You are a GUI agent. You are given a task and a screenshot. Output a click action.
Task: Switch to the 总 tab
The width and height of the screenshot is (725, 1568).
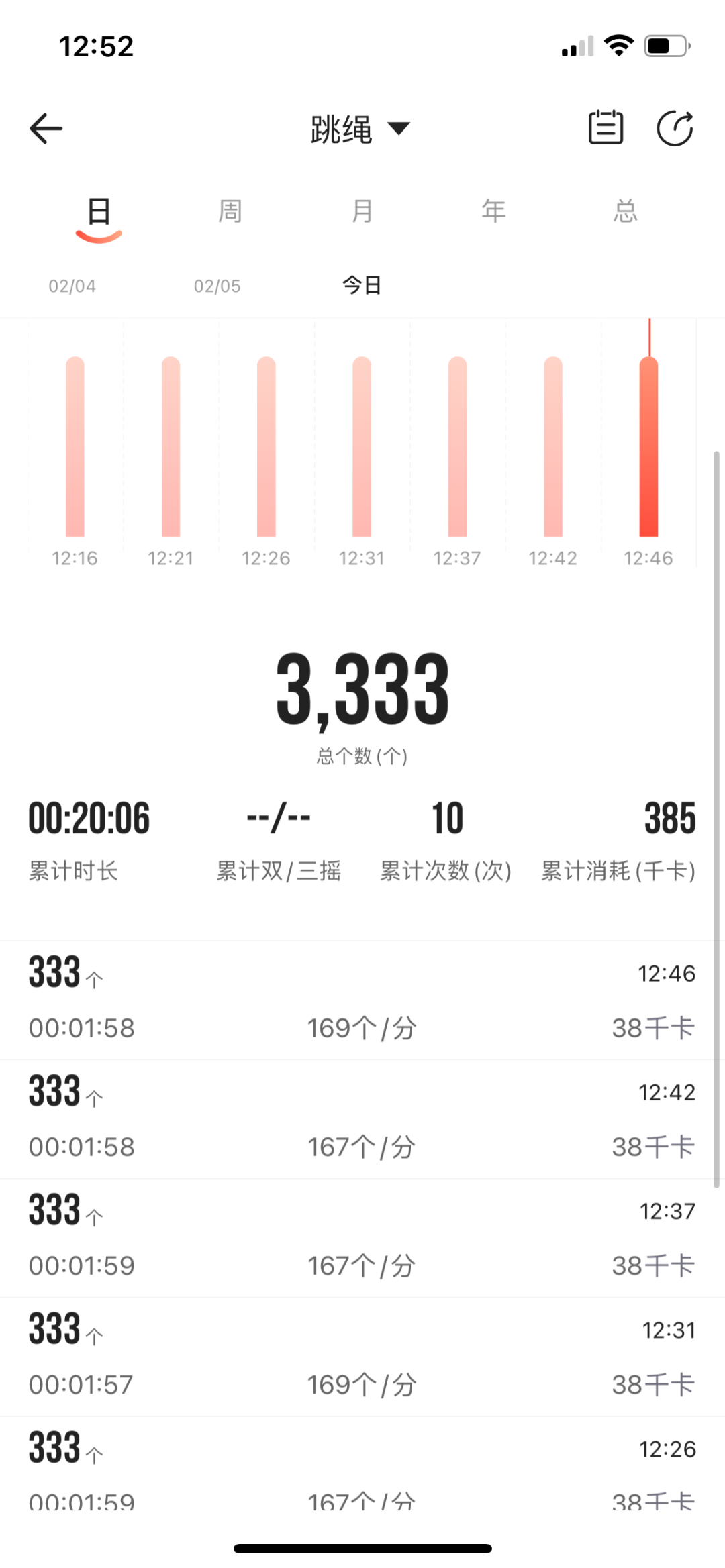(625, 211)
